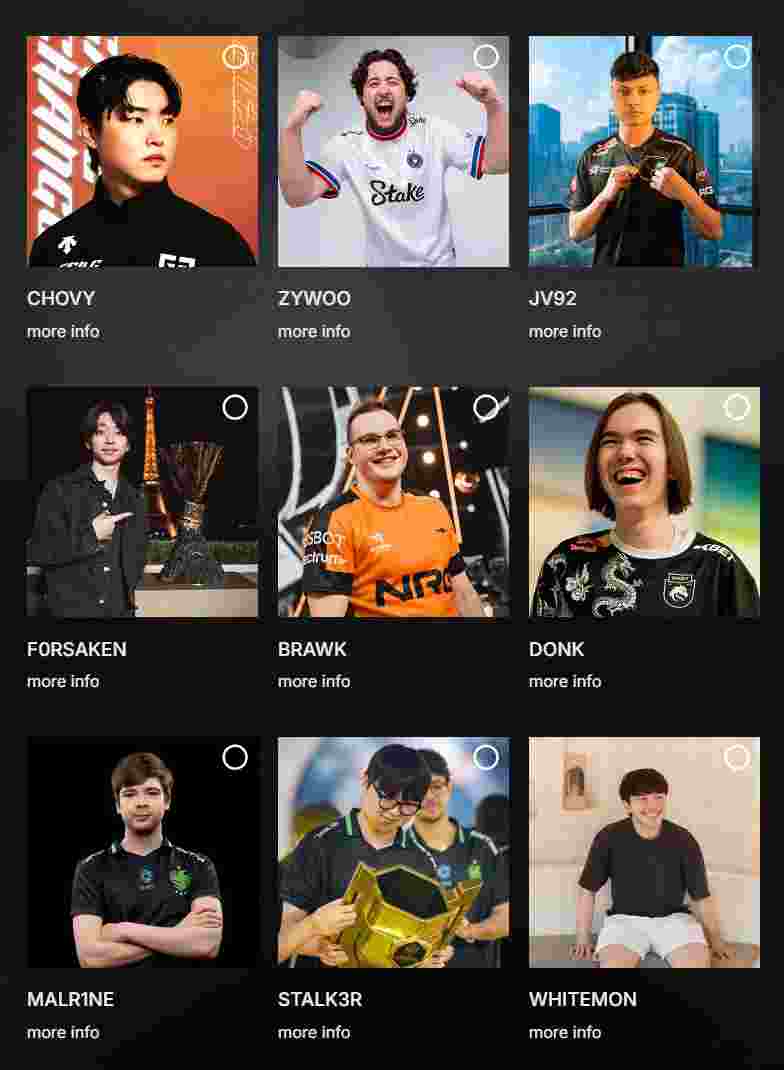The image size is (784, 1070).
Task: Select the radio circle on CHOVY's card
Action: [x=235, y=57]
